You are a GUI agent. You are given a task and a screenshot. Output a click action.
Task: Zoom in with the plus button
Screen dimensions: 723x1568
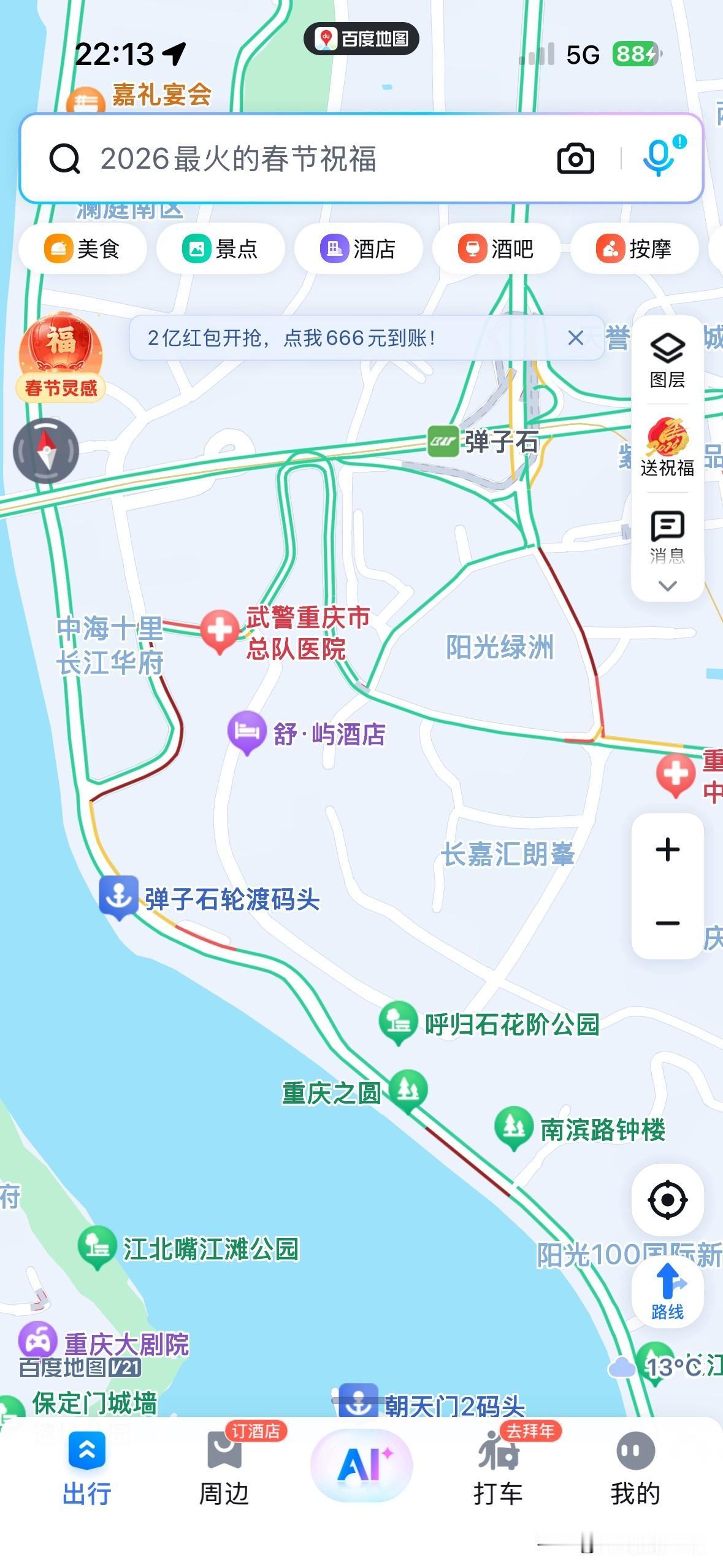click(x=667, y=850)
